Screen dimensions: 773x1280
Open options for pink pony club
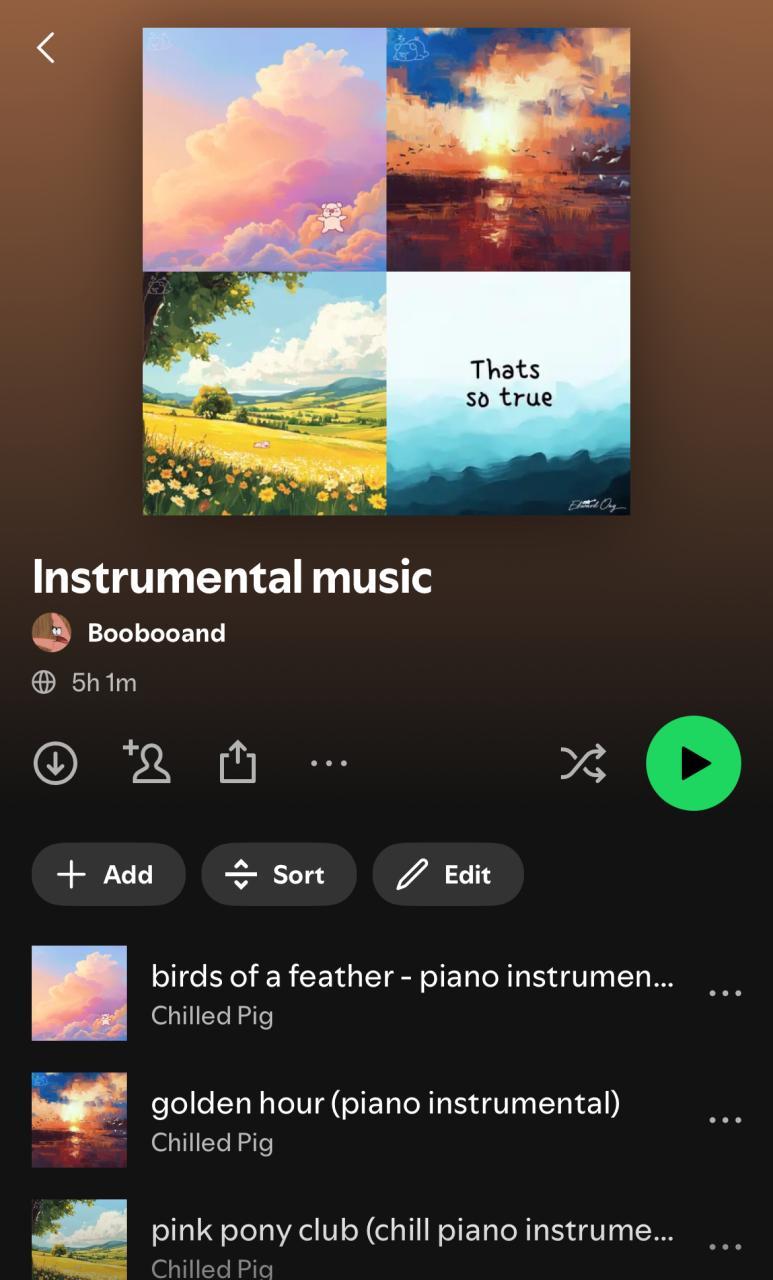[725, 1247]
